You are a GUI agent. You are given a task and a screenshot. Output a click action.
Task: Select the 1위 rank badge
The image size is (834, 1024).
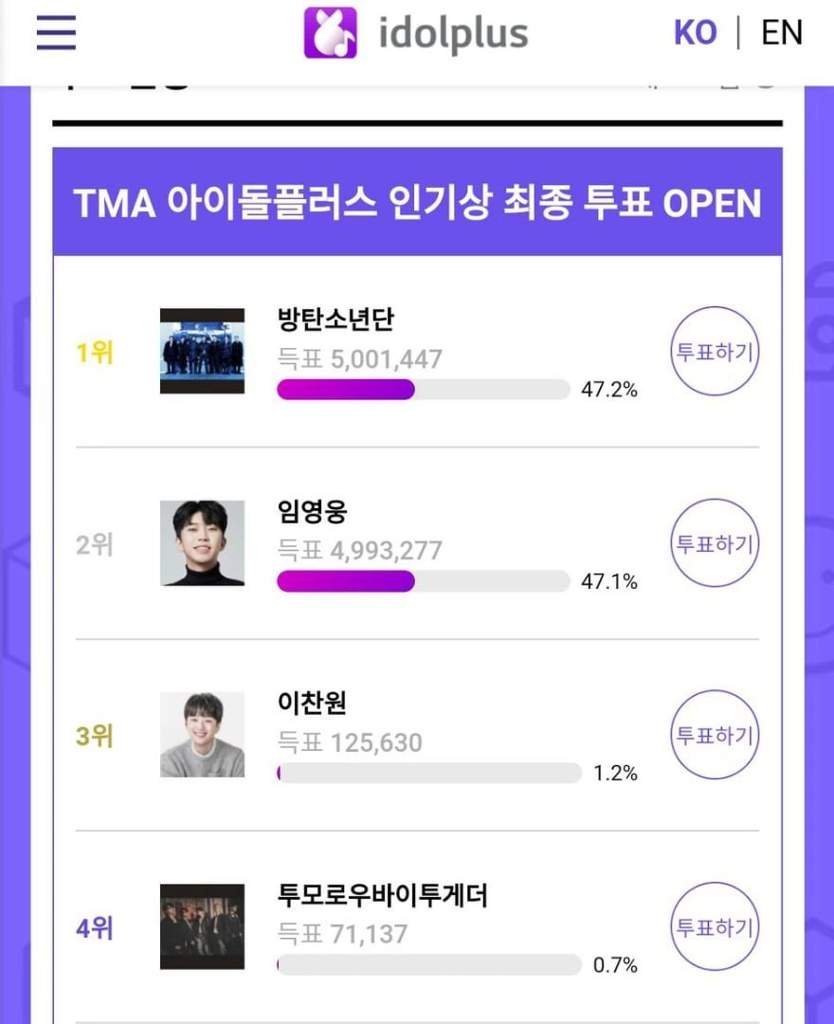95,352
